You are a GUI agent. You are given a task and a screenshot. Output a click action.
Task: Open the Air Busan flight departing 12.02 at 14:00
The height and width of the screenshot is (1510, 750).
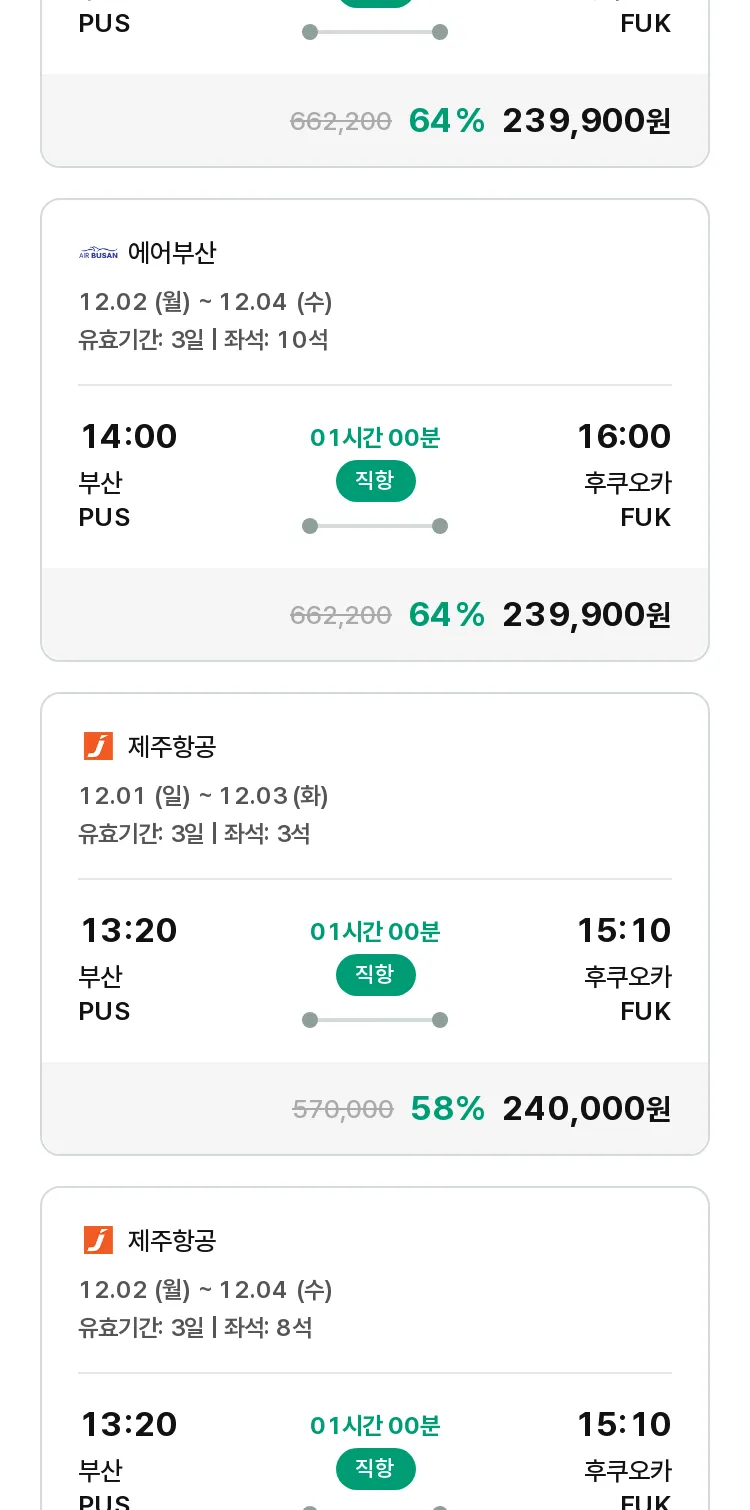375,430
